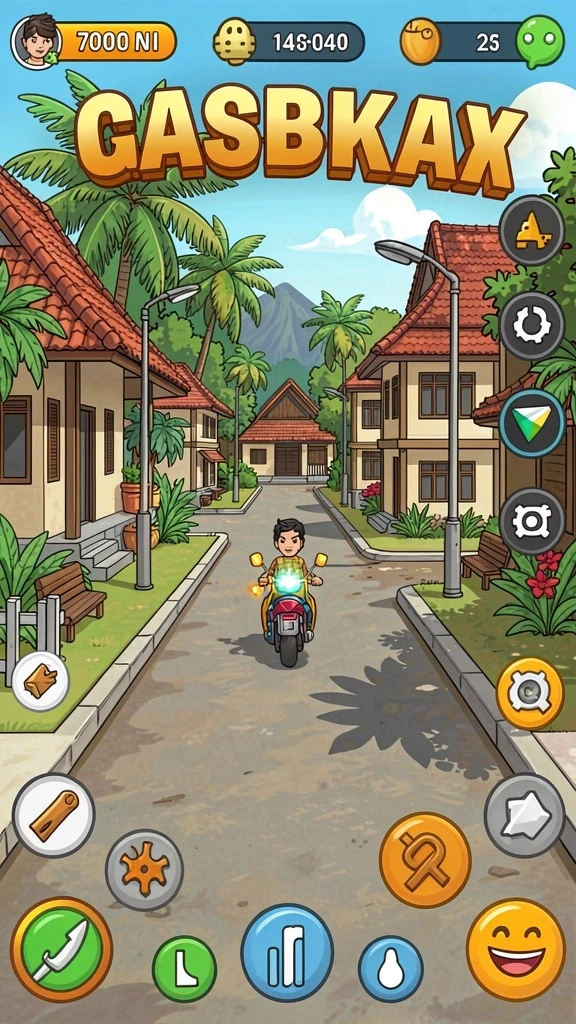Tap the orange knot-shaped button
Screen dimensions: 576x1024
pyautogui.click(x=425, y=860)
